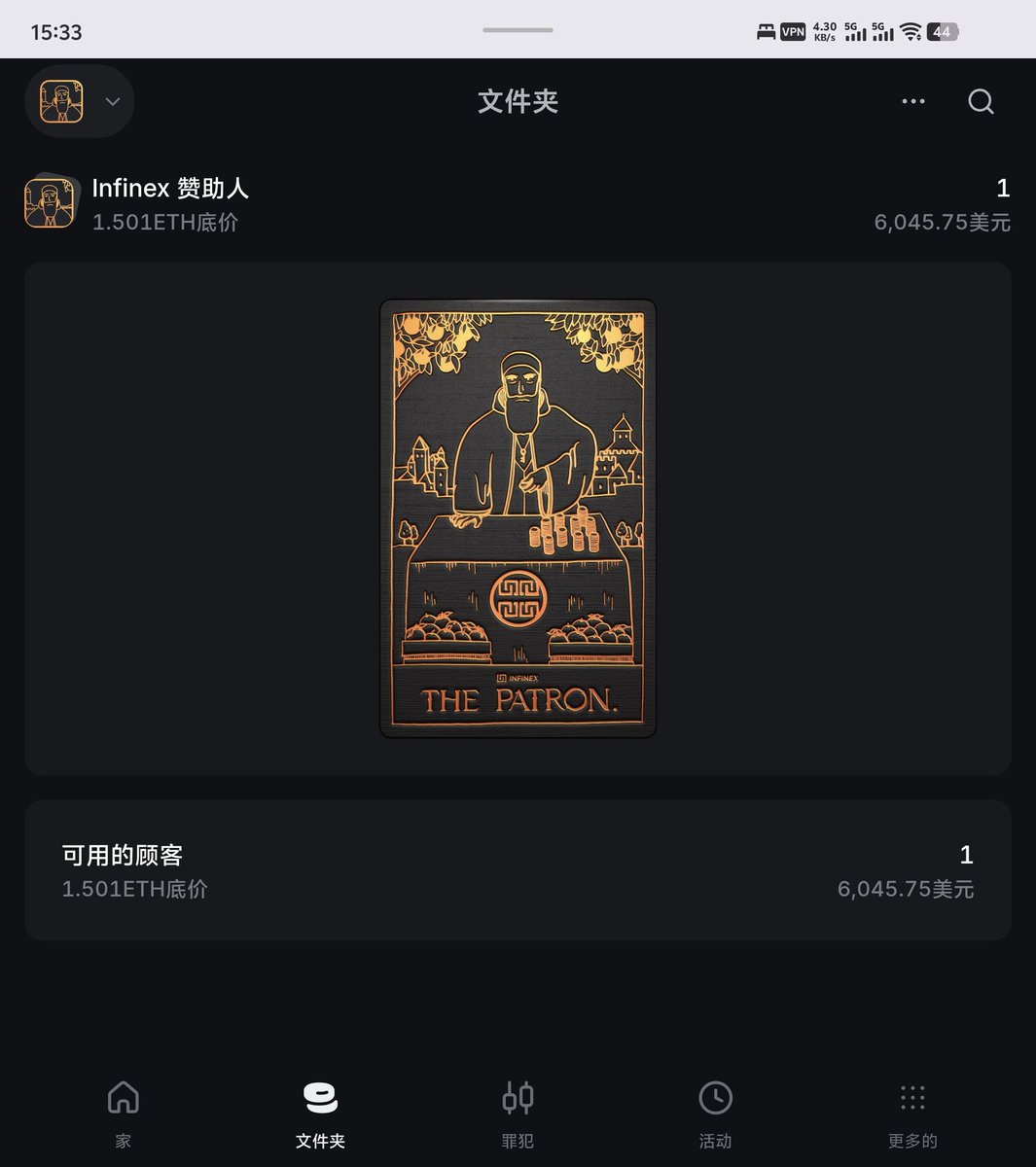Open the account switcher dropdown
Screen dimensions: 1036x1167
coord(80,101)
